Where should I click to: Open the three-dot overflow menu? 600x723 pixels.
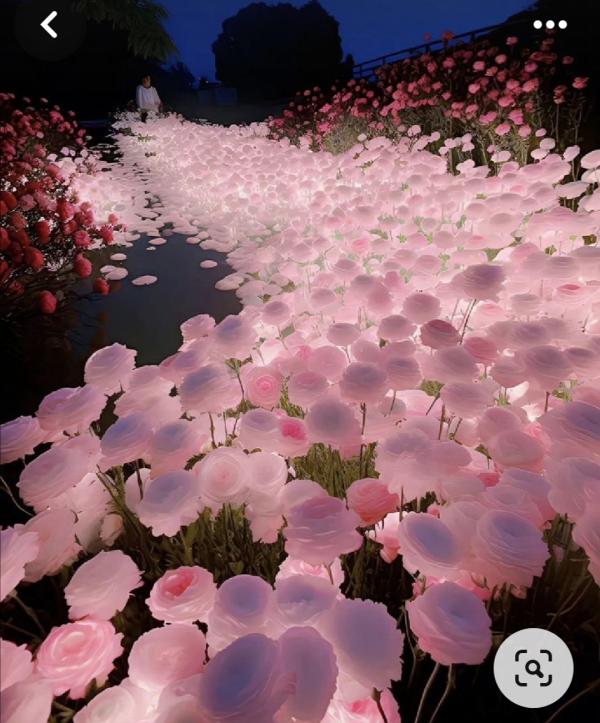tap(550, 25)
